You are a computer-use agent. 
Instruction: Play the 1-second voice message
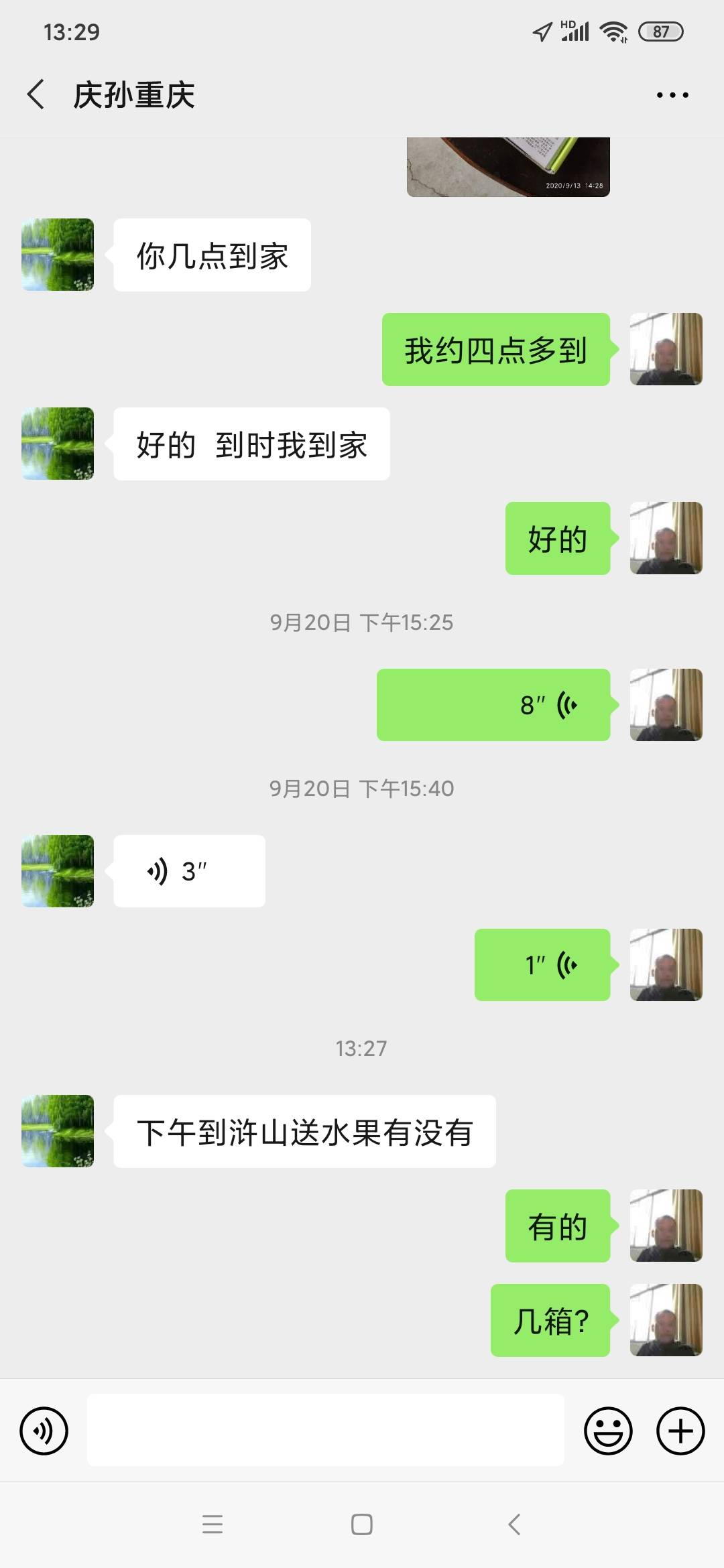(542, 965)
